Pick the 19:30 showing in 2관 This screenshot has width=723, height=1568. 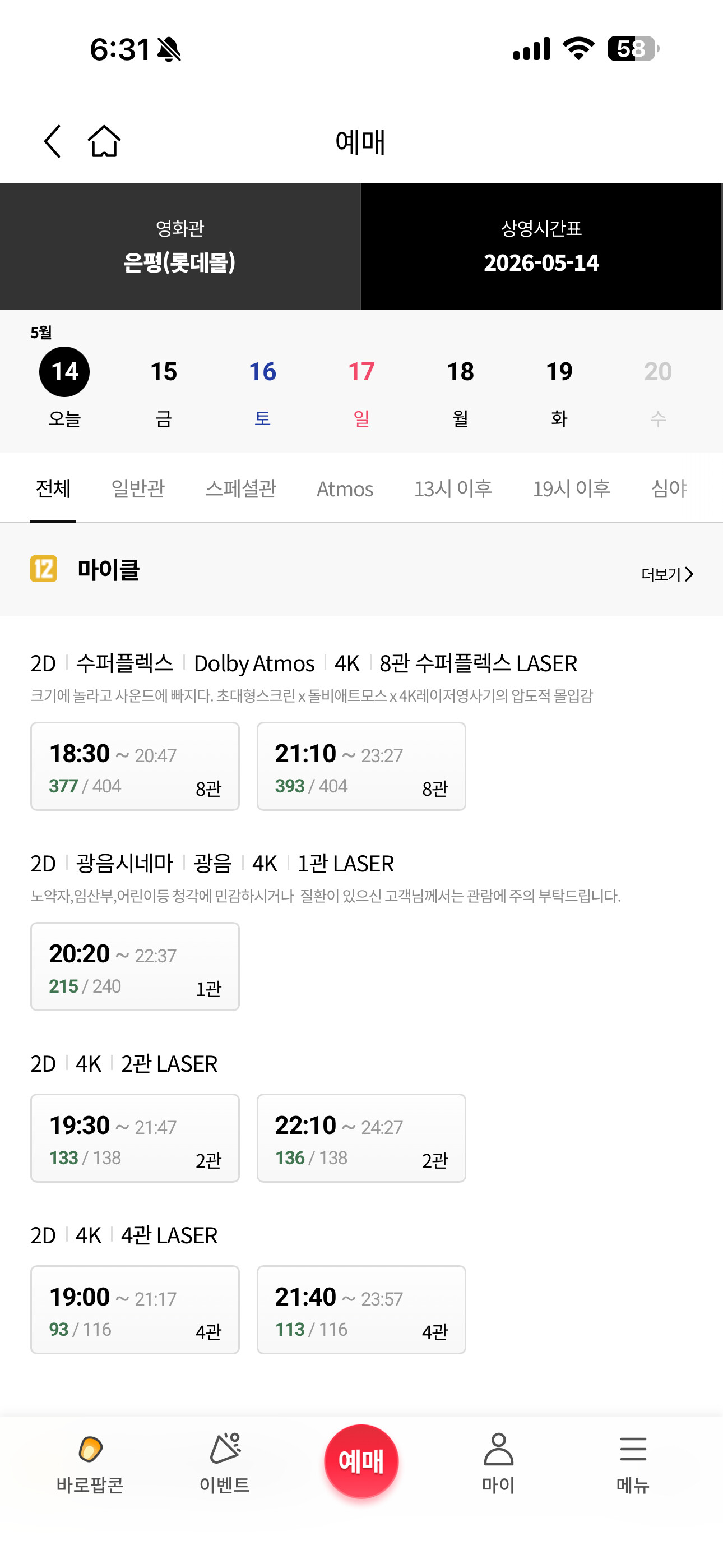(135, 1138)
